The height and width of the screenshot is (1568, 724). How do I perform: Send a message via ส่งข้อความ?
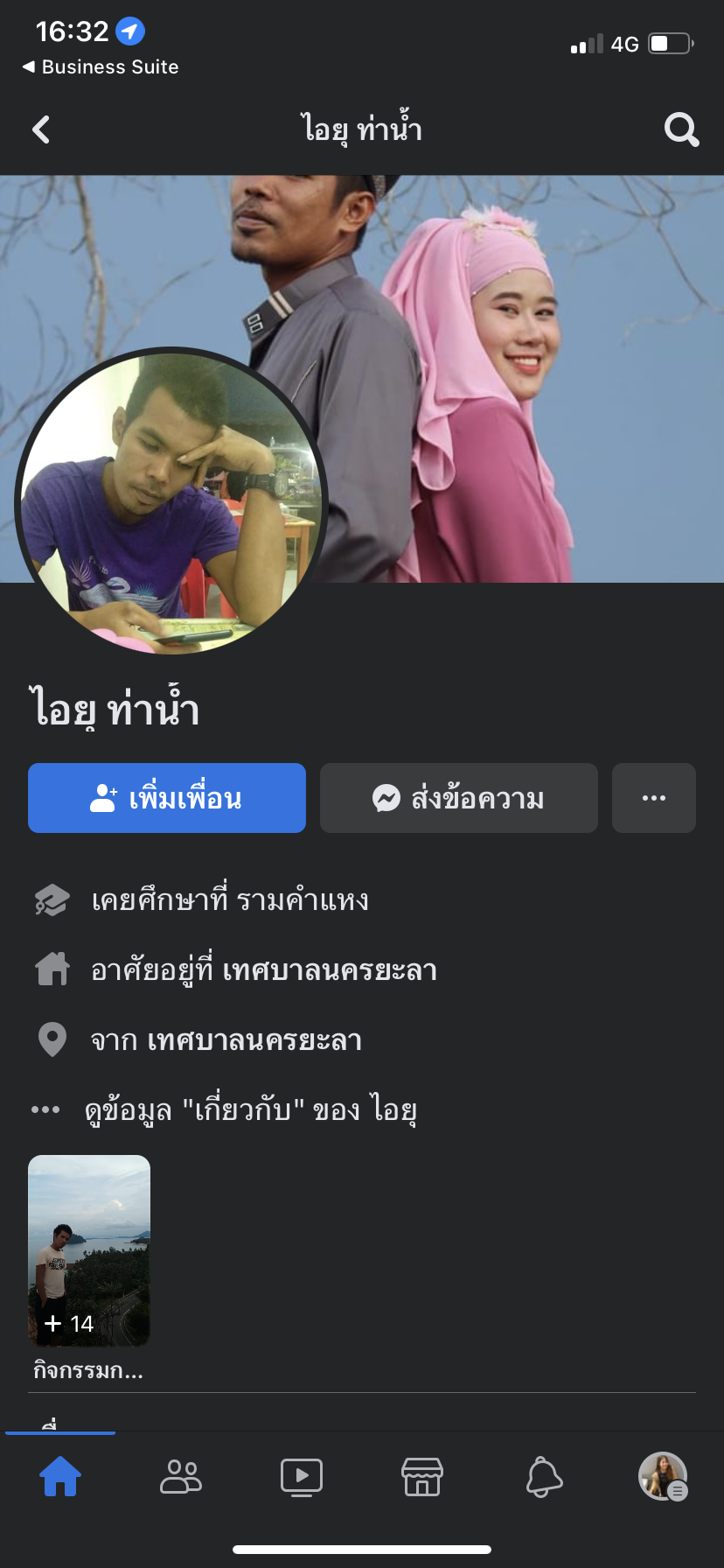click(459, 798)
